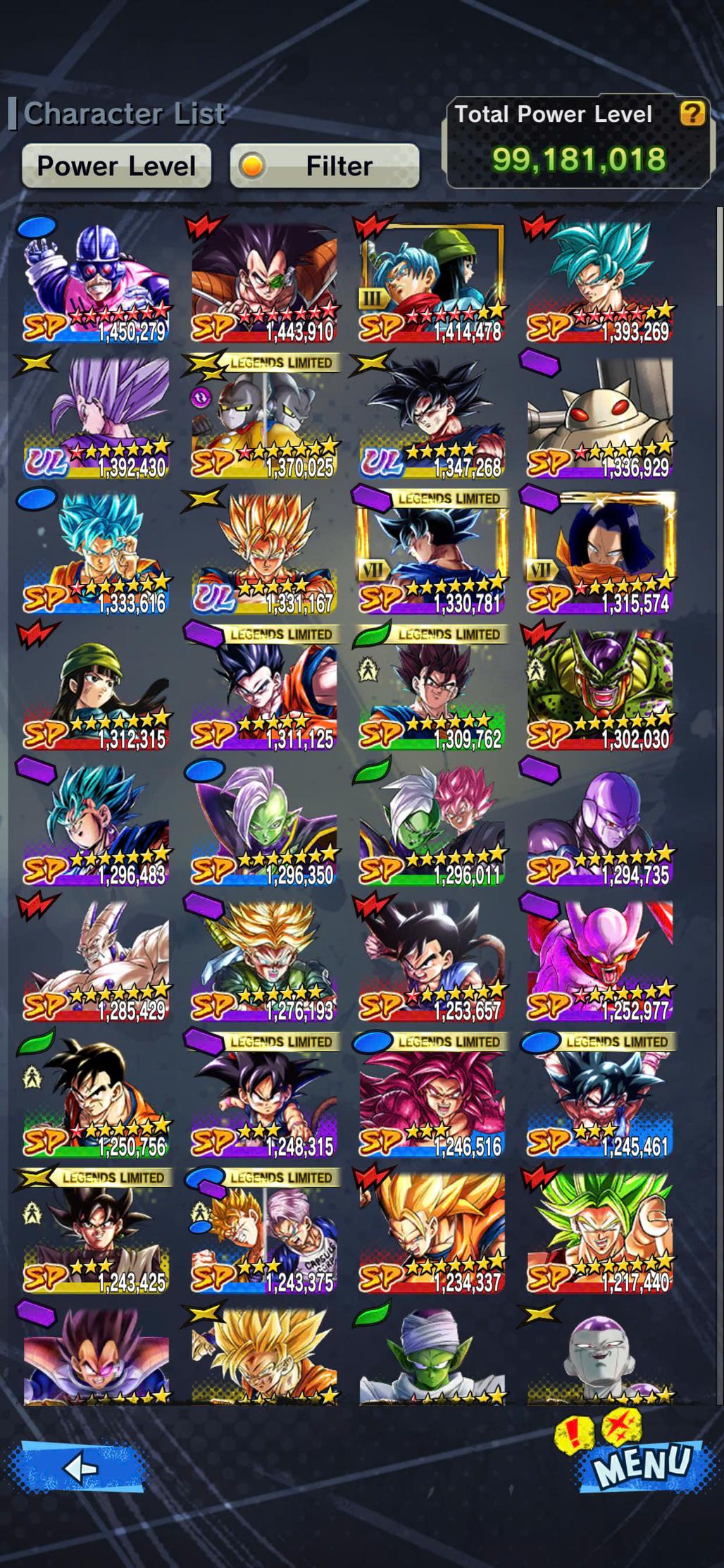724x1568 pixels.
Task: View the robot character with 1,336,929 power
Action: (x=599, y=417)
